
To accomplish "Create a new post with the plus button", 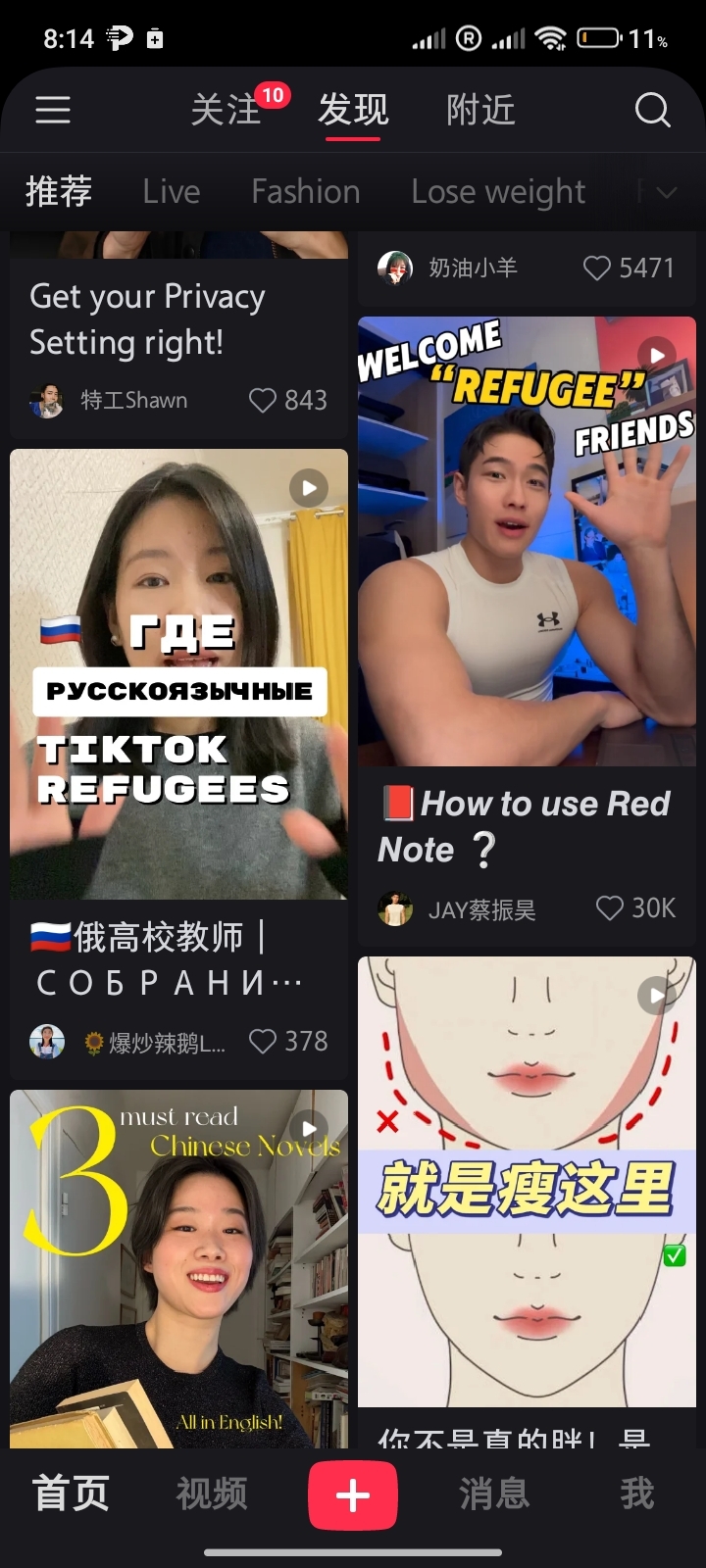I will 353,1494.
